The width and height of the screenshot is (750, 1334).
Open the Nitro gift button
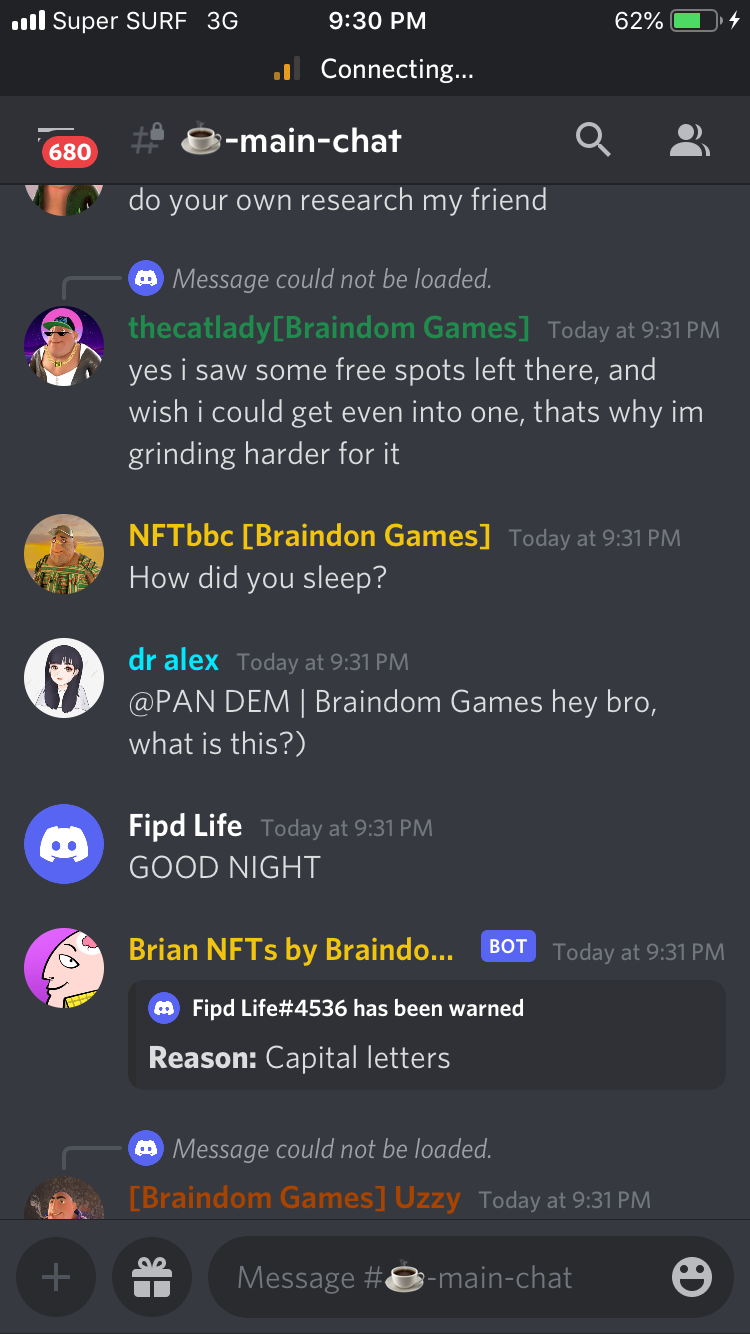(x=152, y=1277)
